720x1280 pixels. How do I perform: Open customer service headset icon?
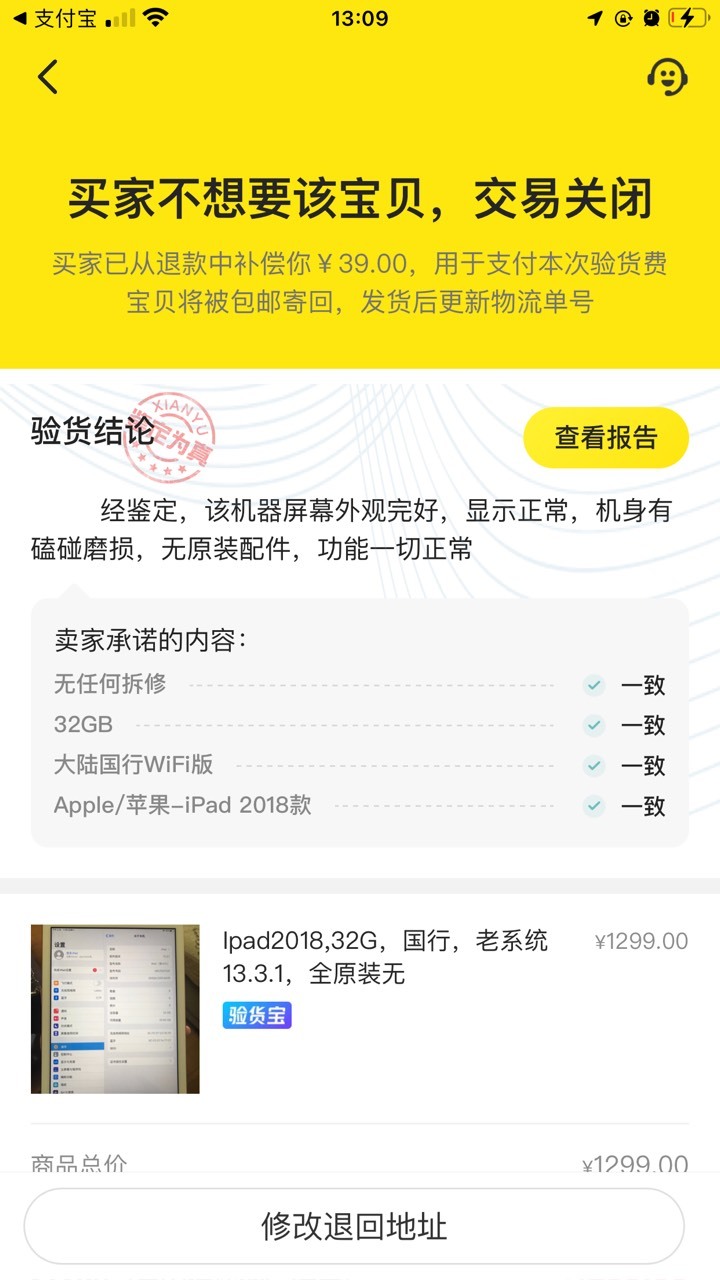click(x=667, y=76)
